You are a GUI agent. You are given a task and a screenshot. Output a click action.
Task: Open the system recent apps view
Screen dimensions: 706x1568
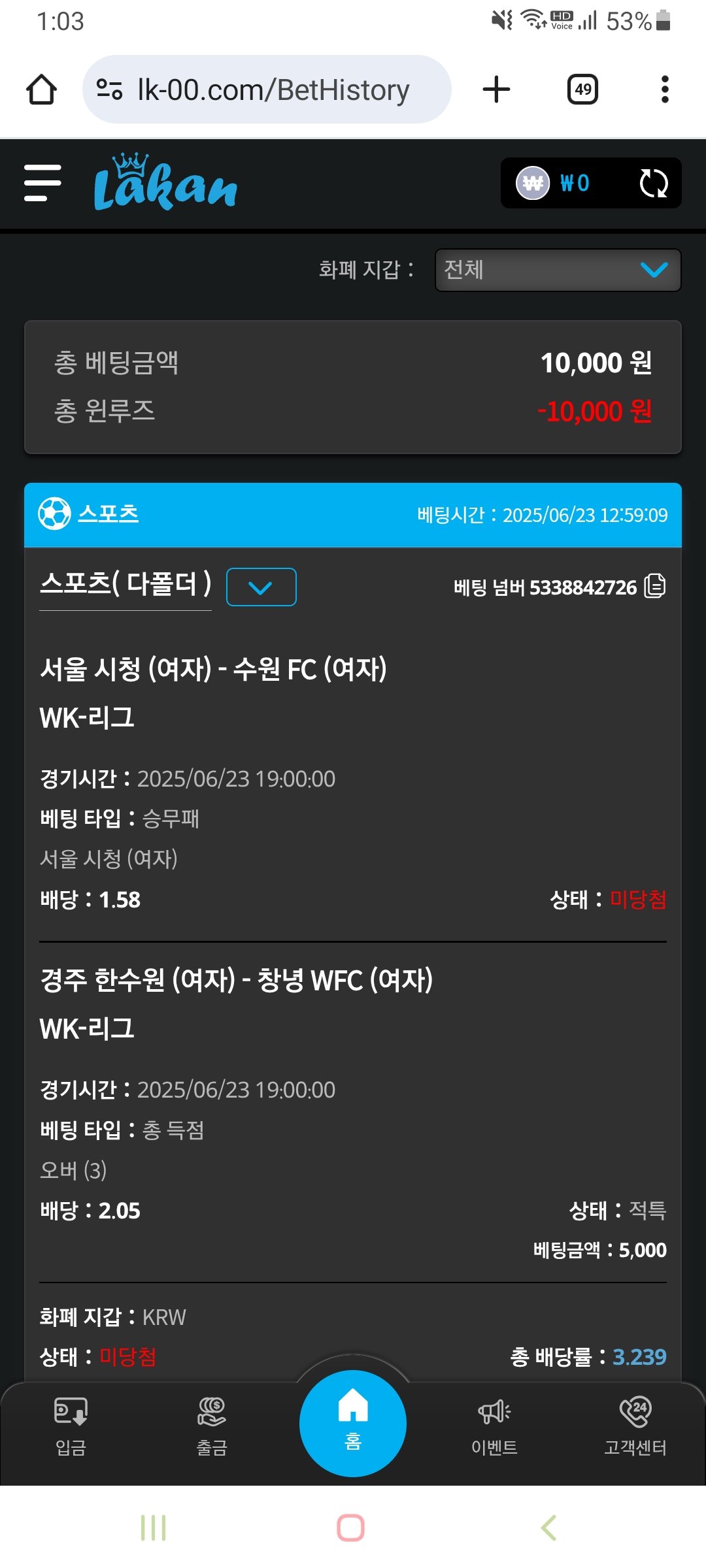click(x=154, y=1527)
